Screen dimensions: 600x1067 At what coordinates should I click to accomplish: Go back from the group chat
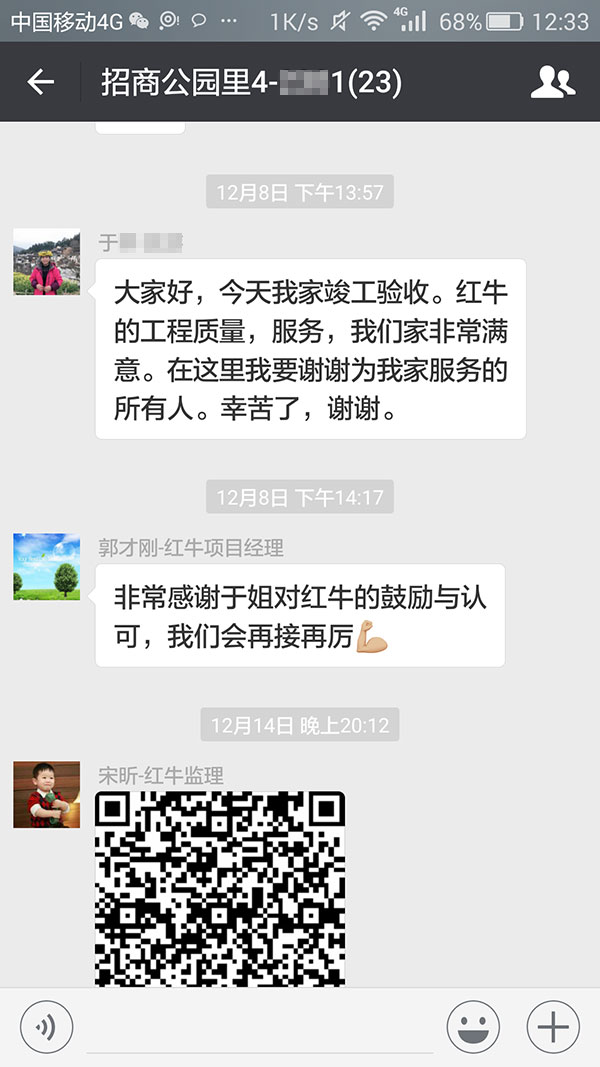pyautogui.click(x=41, y=82)
